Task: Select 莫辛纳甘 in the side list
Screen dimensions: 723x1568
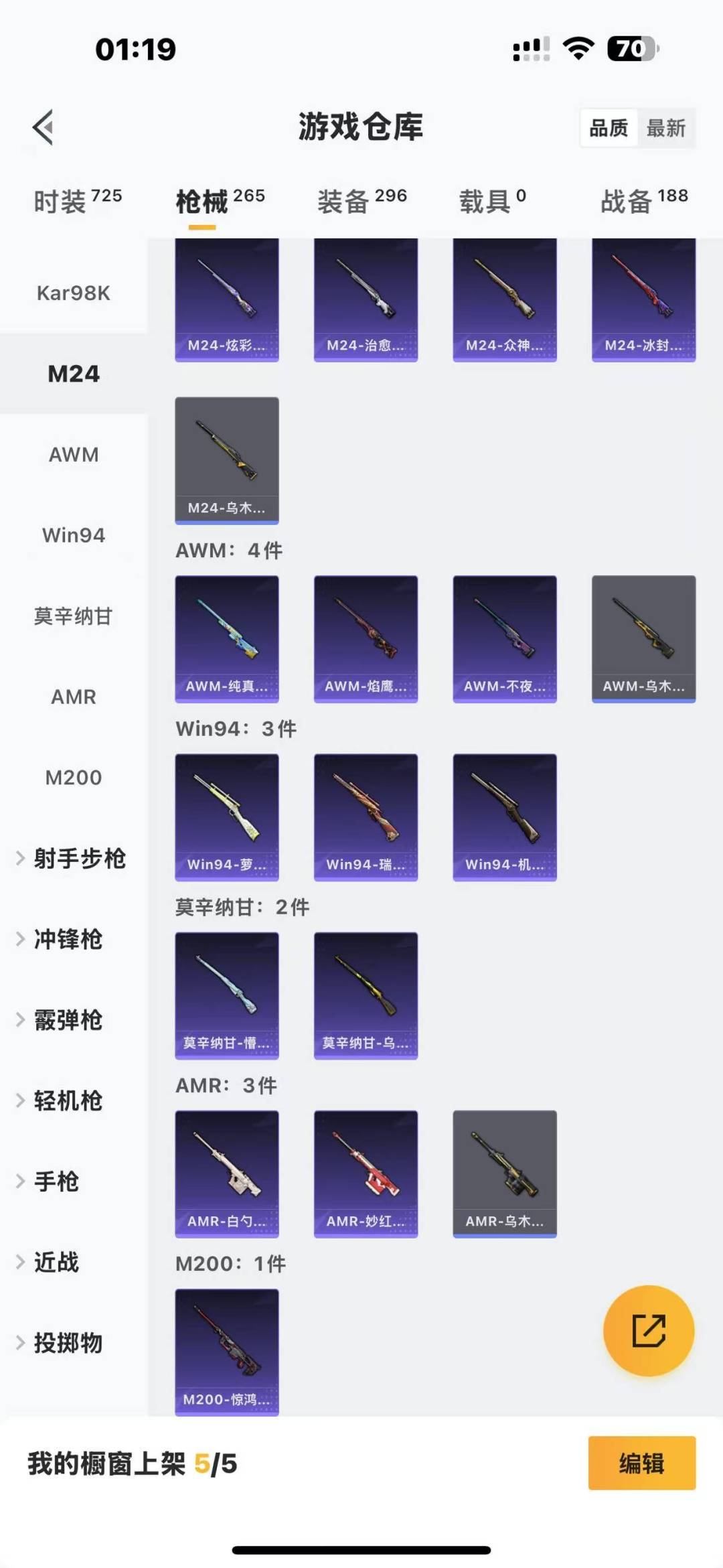Action: [x=74, y=616]
